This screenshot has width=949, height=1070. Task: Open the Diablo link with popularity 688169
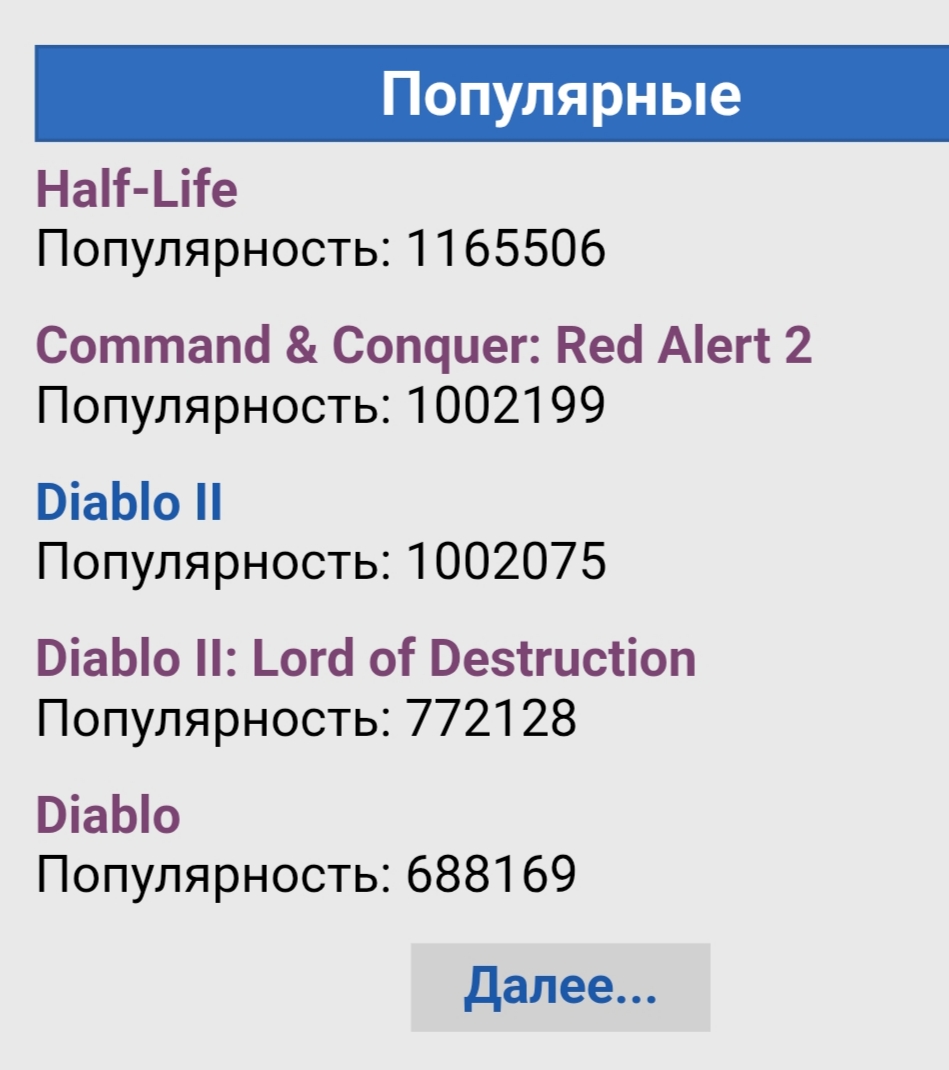[108, 814]
